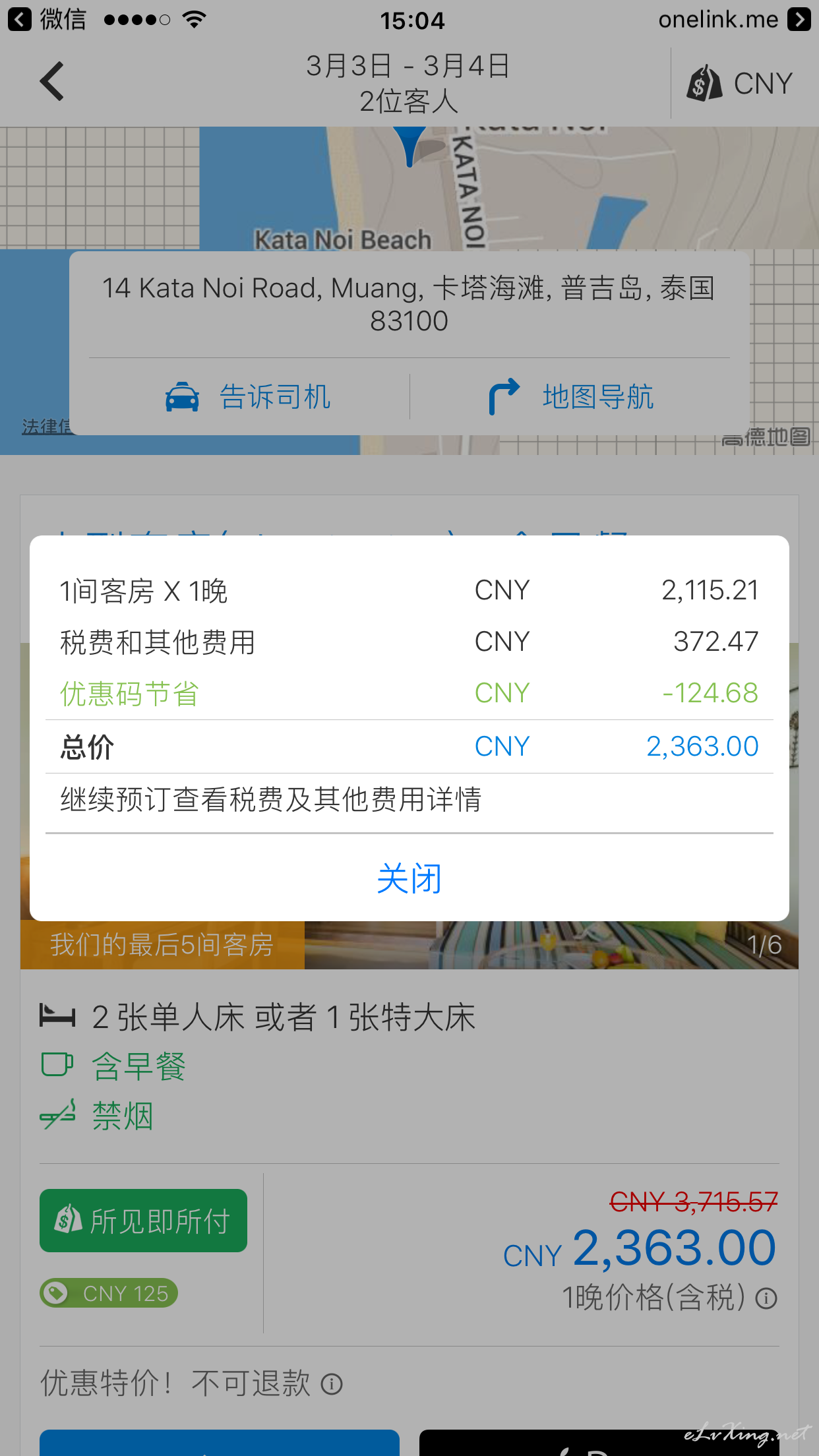This screenshot has height=1456, width=819.
Task: Change the 3月3日 - 3月4日 dates and guests
Action: (409, 83)
